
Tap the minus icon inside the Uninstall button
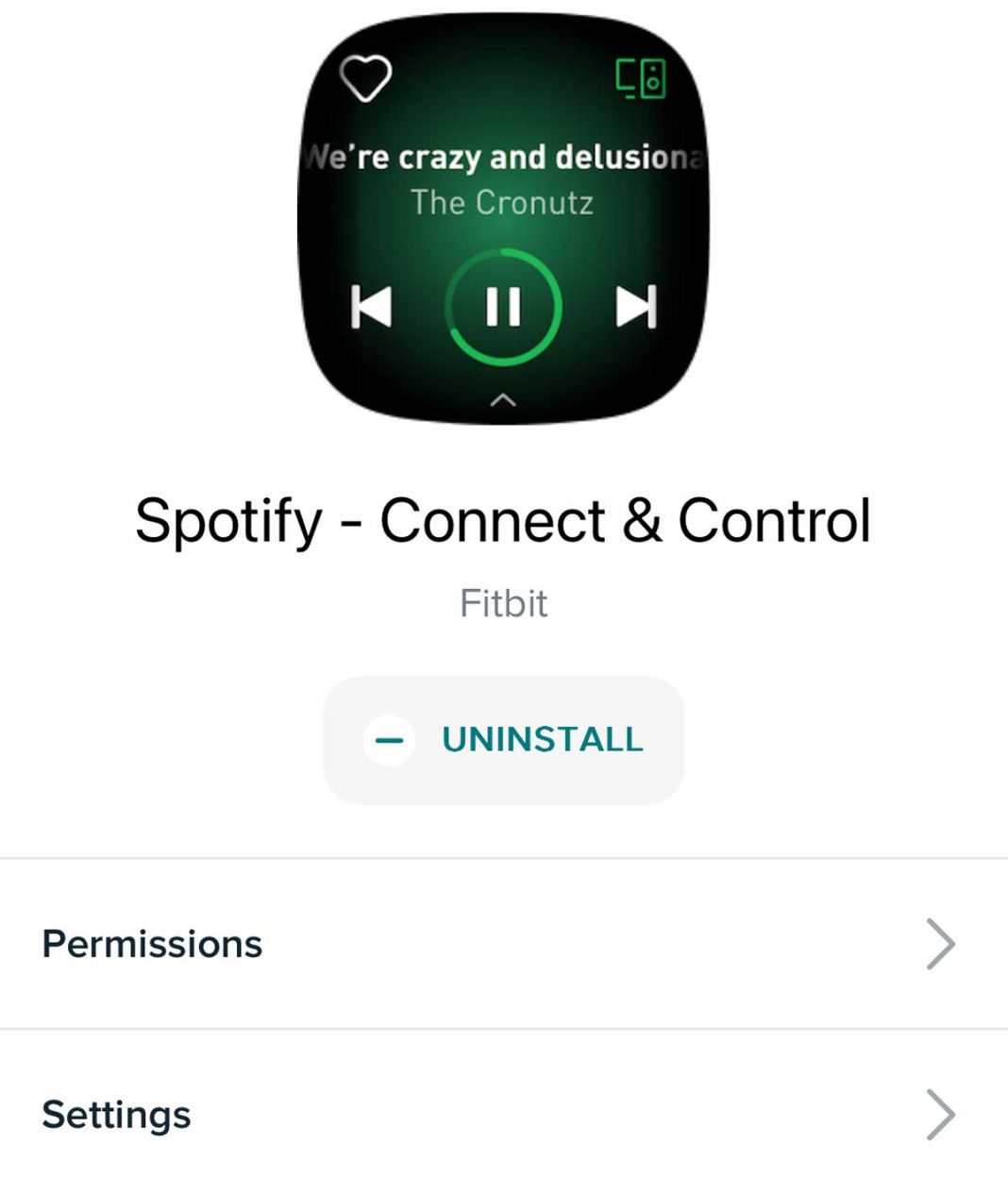(x=390, y=740)
